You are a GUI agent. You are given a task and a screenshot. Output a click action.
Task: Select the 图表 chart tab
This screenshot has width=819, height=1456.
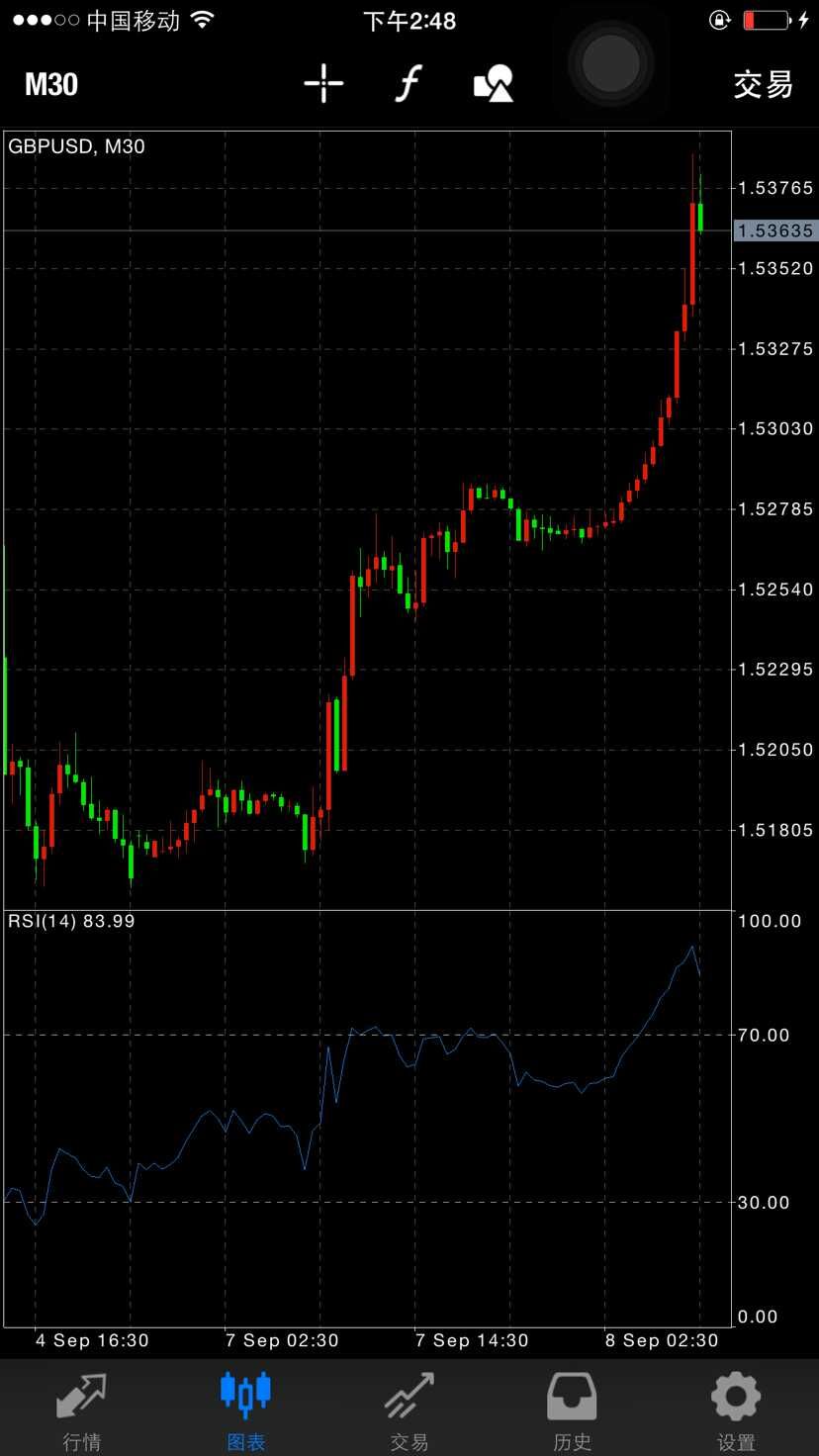(245, 1410)
